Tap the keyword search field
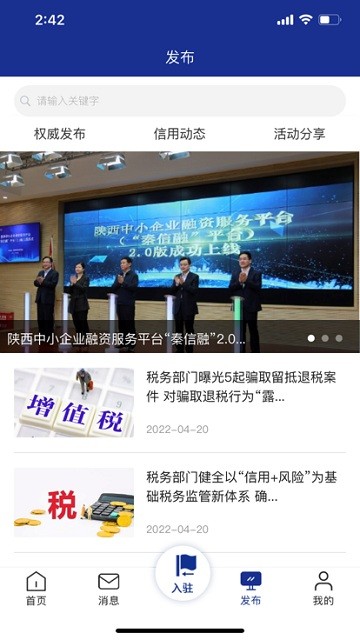The image size is (360, 640). coord(180,101)
